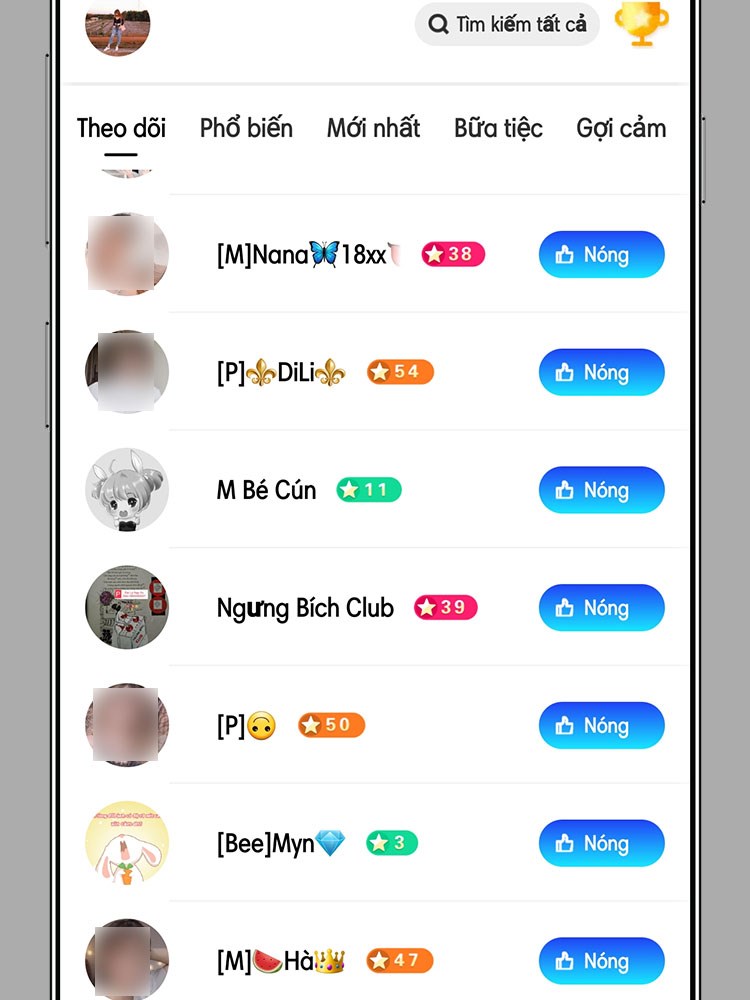Click the streamer name Ngưng Bích Club
This screenshot has width=750, height=1000.
click(305, 607)
